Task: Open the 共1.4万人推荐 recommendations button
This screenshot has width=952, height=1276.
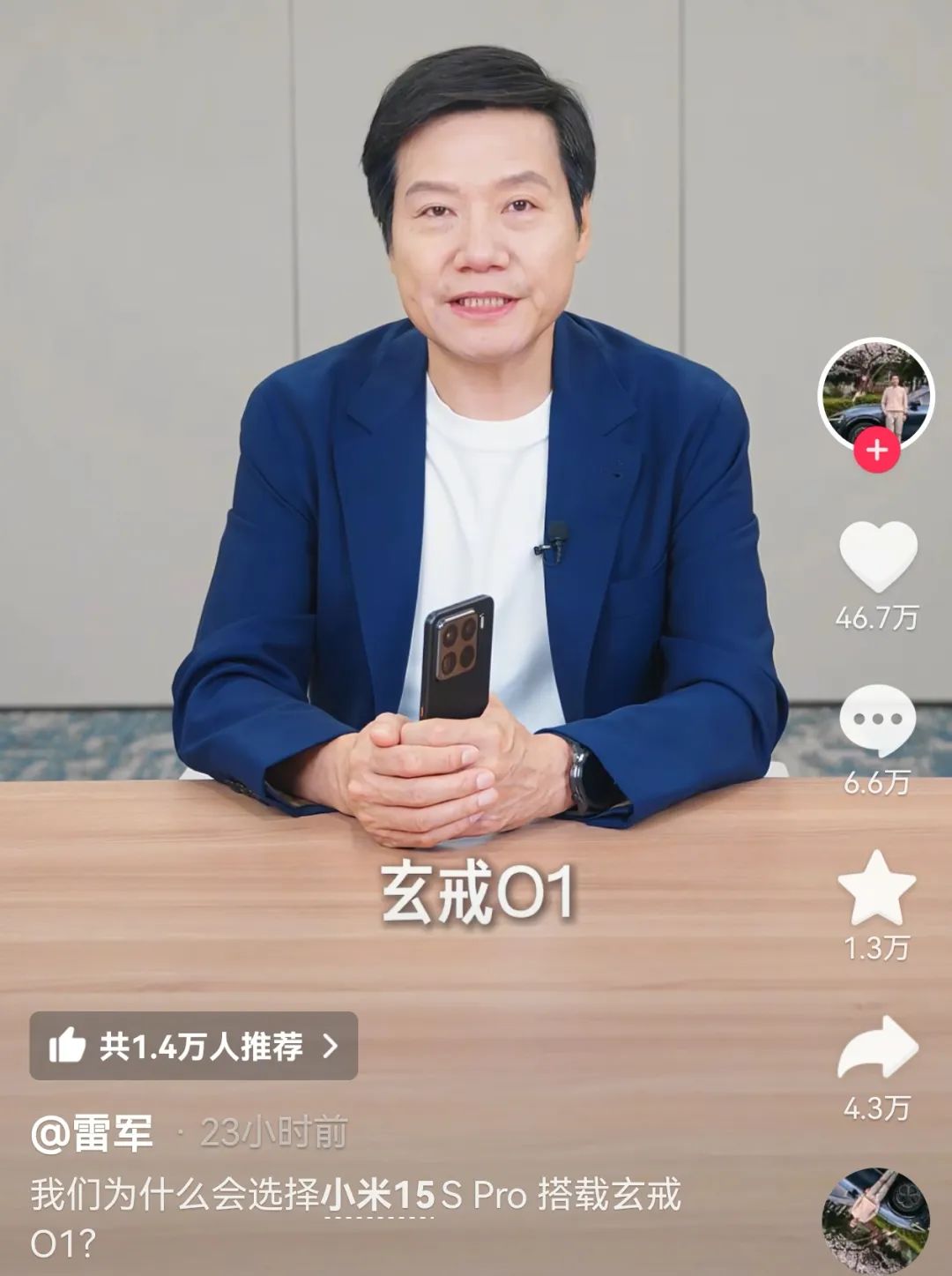Action: [194, 1047]
